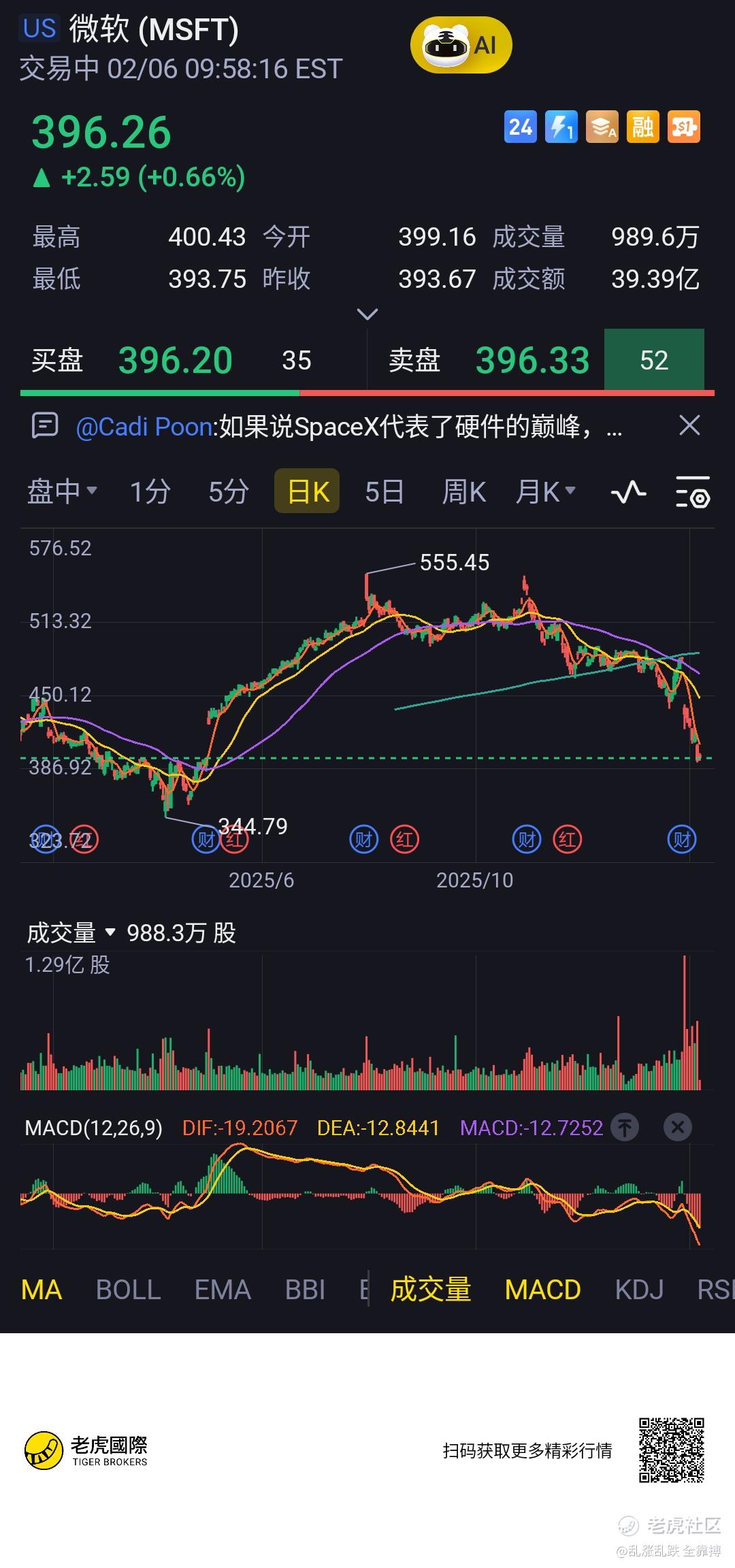The height and width of the screenshot is (1568, 735).
Task: Open the 月K period dropdown
Action: (546, 491)
